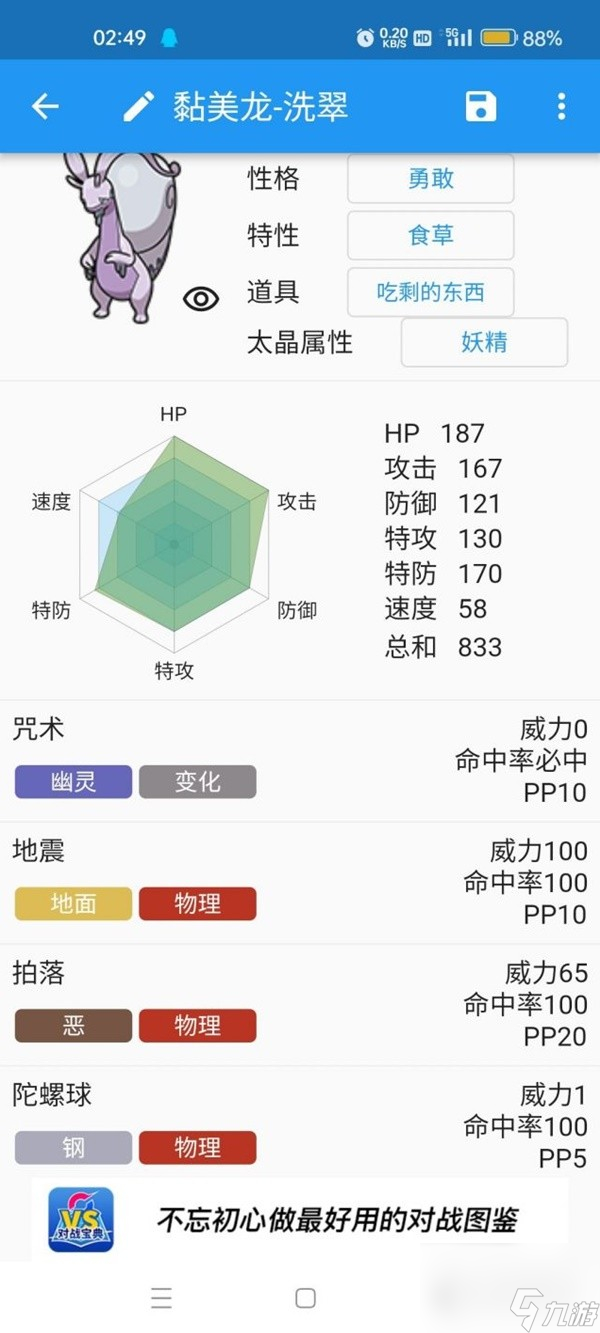Toggle the eye icon beside the Pokémon sprite

click(201, 298)
